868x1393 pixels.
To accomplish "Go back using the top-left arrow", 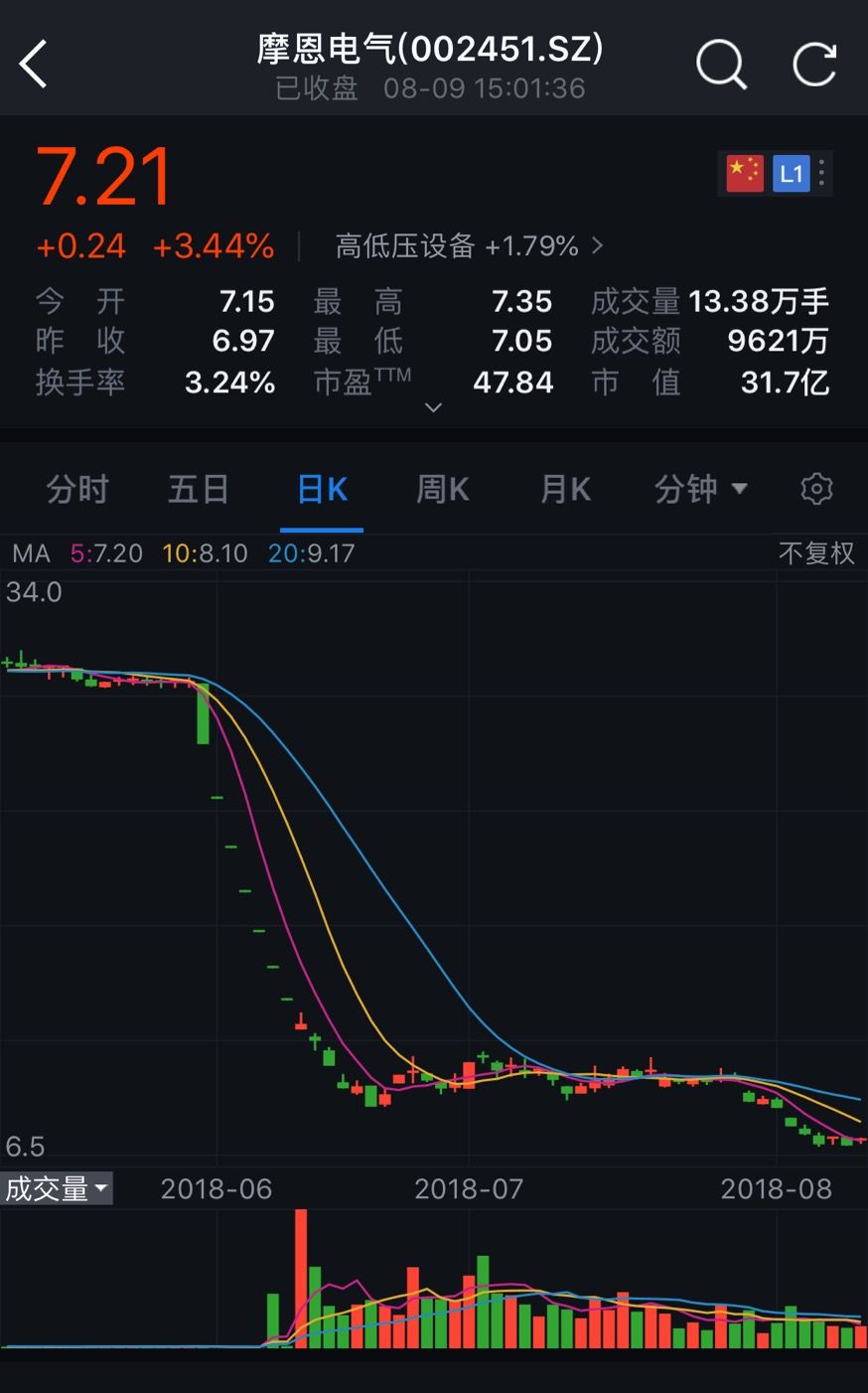I will pyautogui.click(x=33, y=65).
